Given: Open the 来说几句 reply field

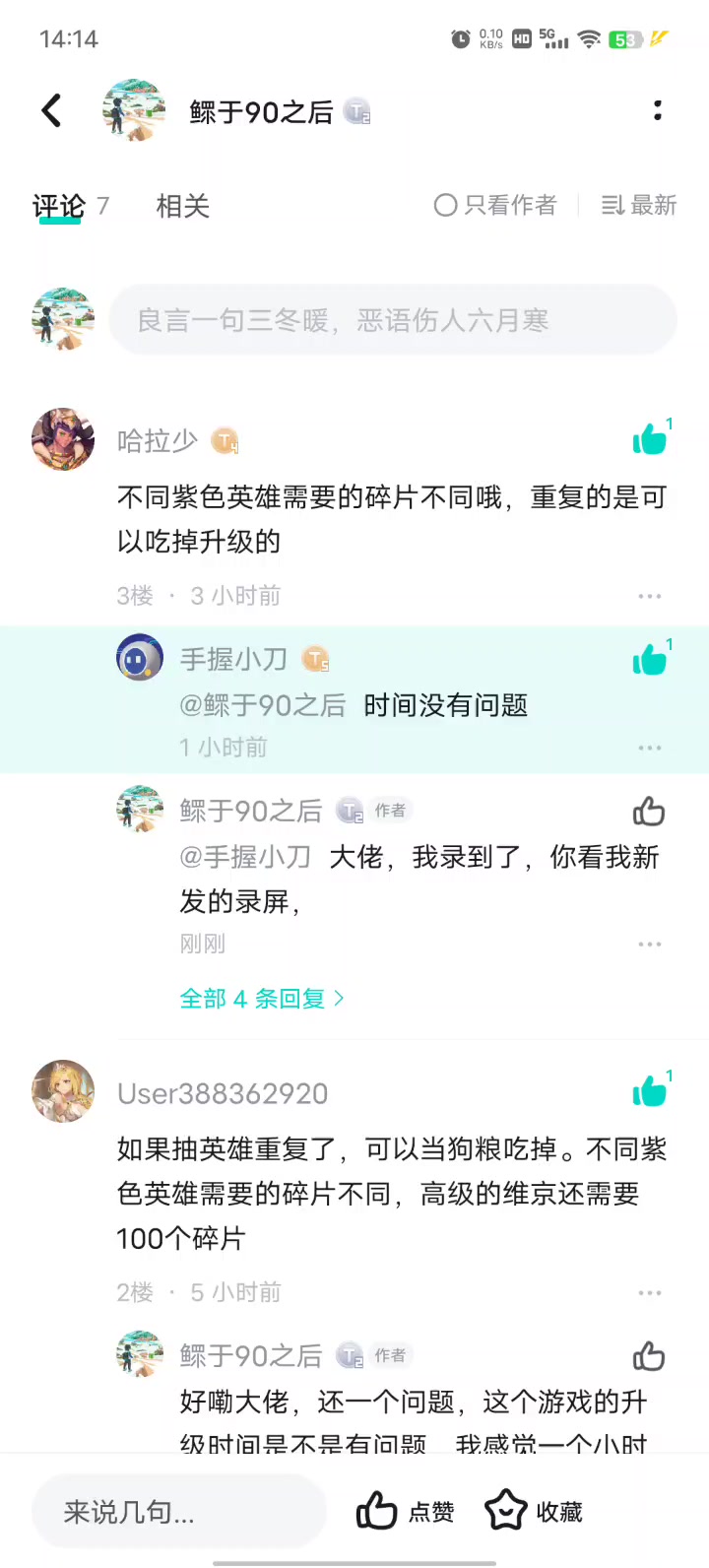Looking at the screenshot, I should coord(179,1512).
